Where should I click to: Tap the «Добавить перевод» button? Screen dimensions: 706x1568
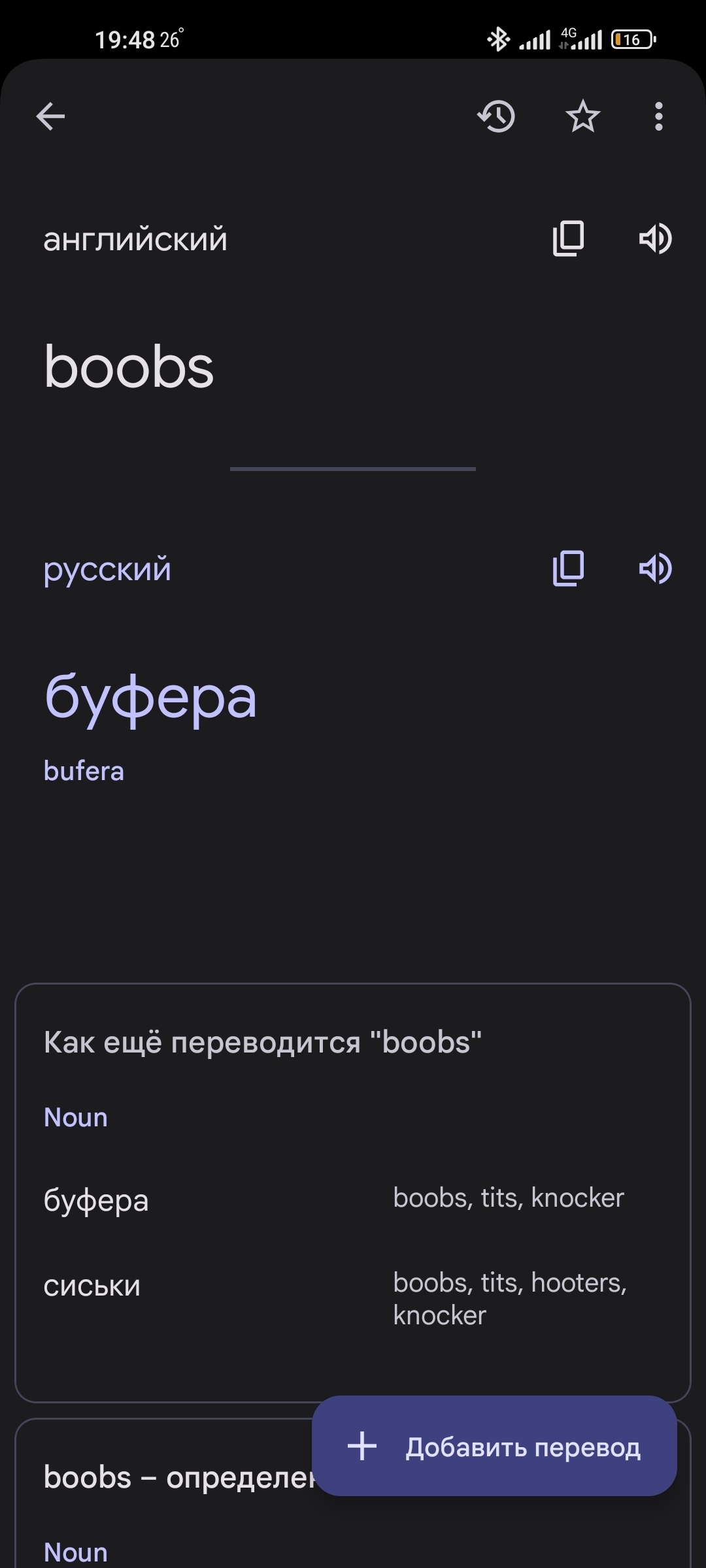(494, 1446)
